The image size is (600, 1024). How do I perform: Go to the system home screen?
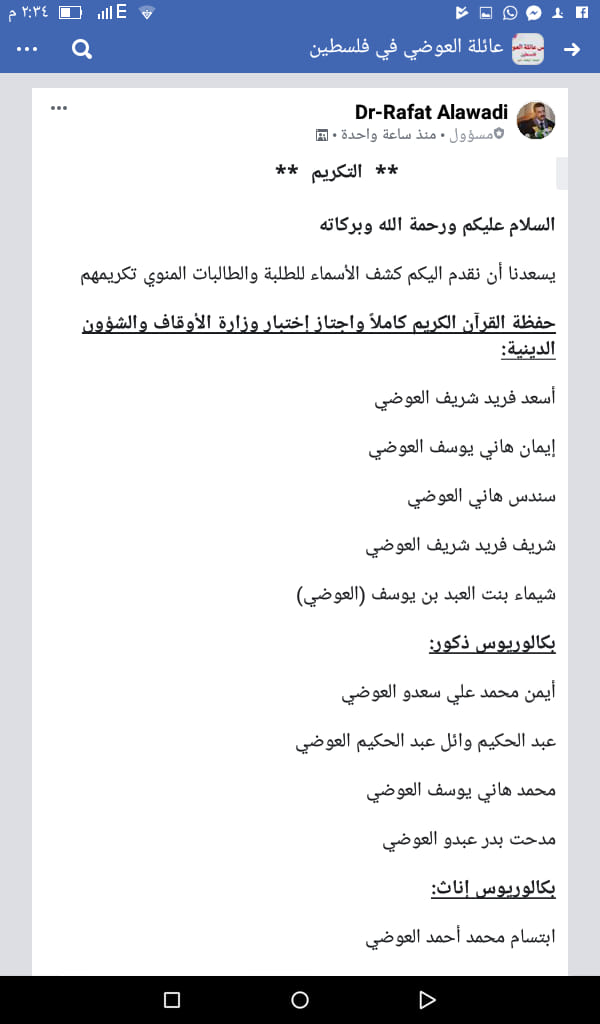point(300,999)
